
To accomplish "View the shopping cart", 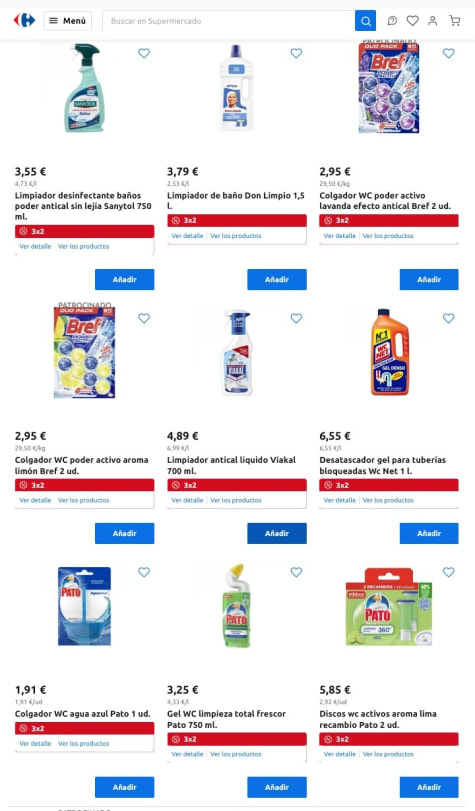I will click(x=455, y=21).
